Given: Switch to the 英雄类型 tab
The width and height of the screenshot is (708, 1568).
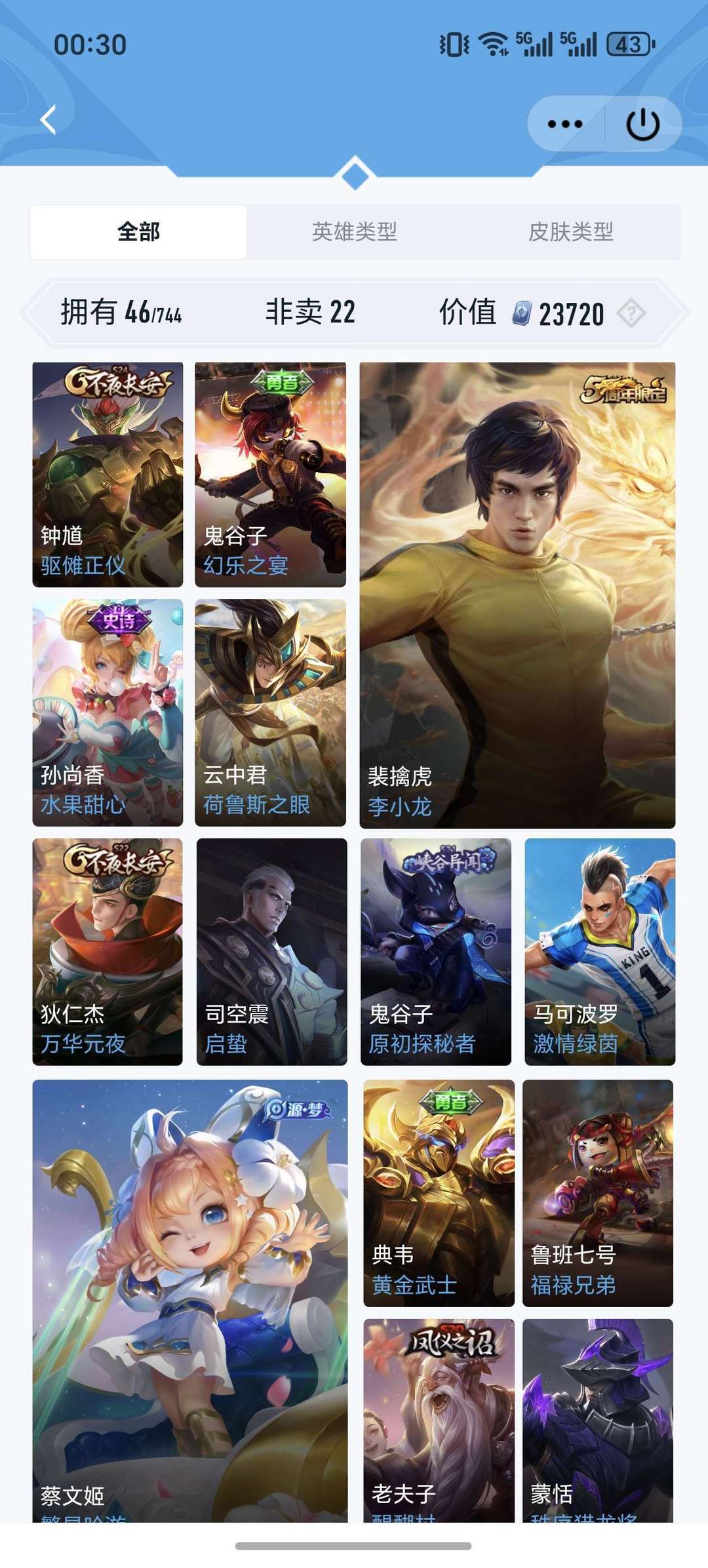Looking at the screenshot, I should coord(355,232).
